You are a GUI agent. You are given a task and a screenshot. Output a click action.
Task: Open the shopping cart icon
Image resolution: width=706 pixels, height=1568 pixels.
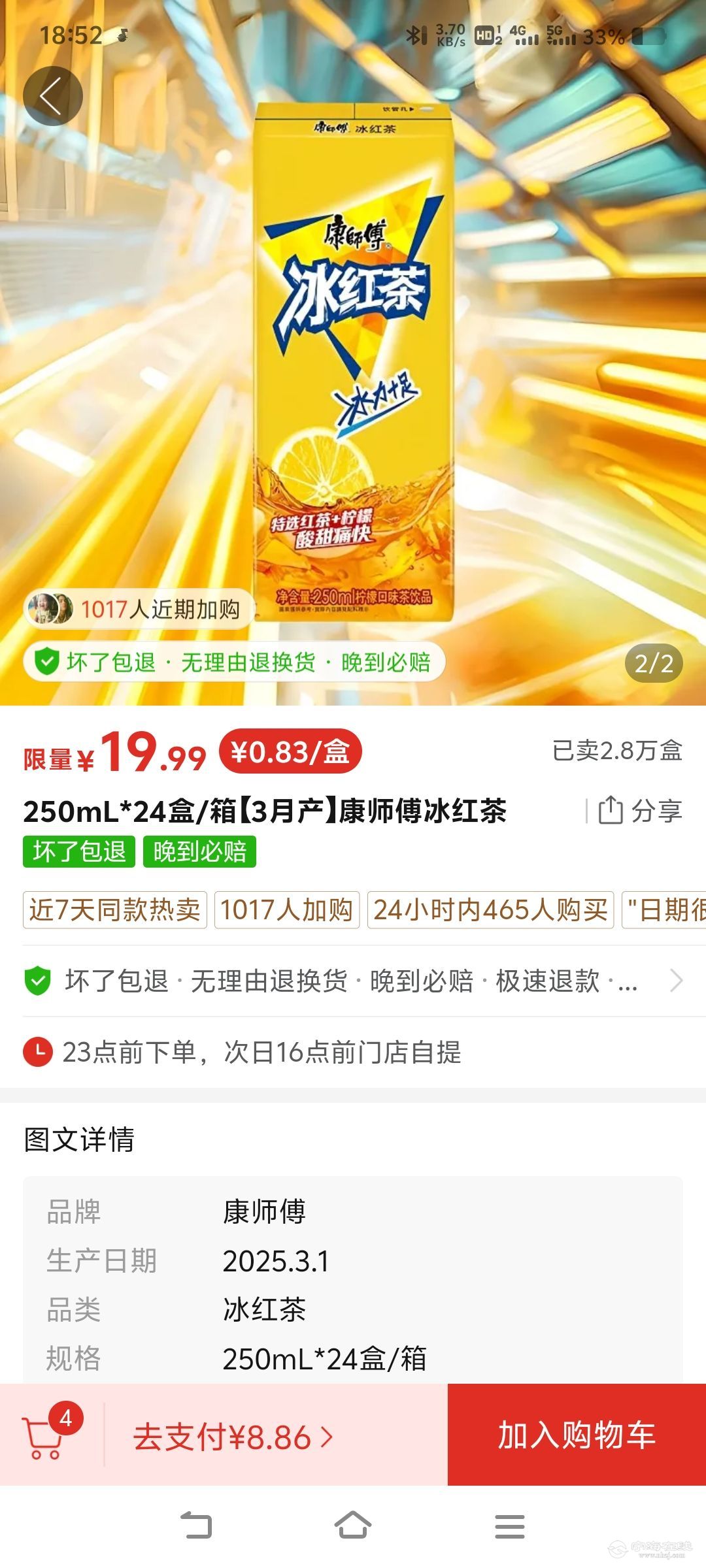pos(43,1438)
